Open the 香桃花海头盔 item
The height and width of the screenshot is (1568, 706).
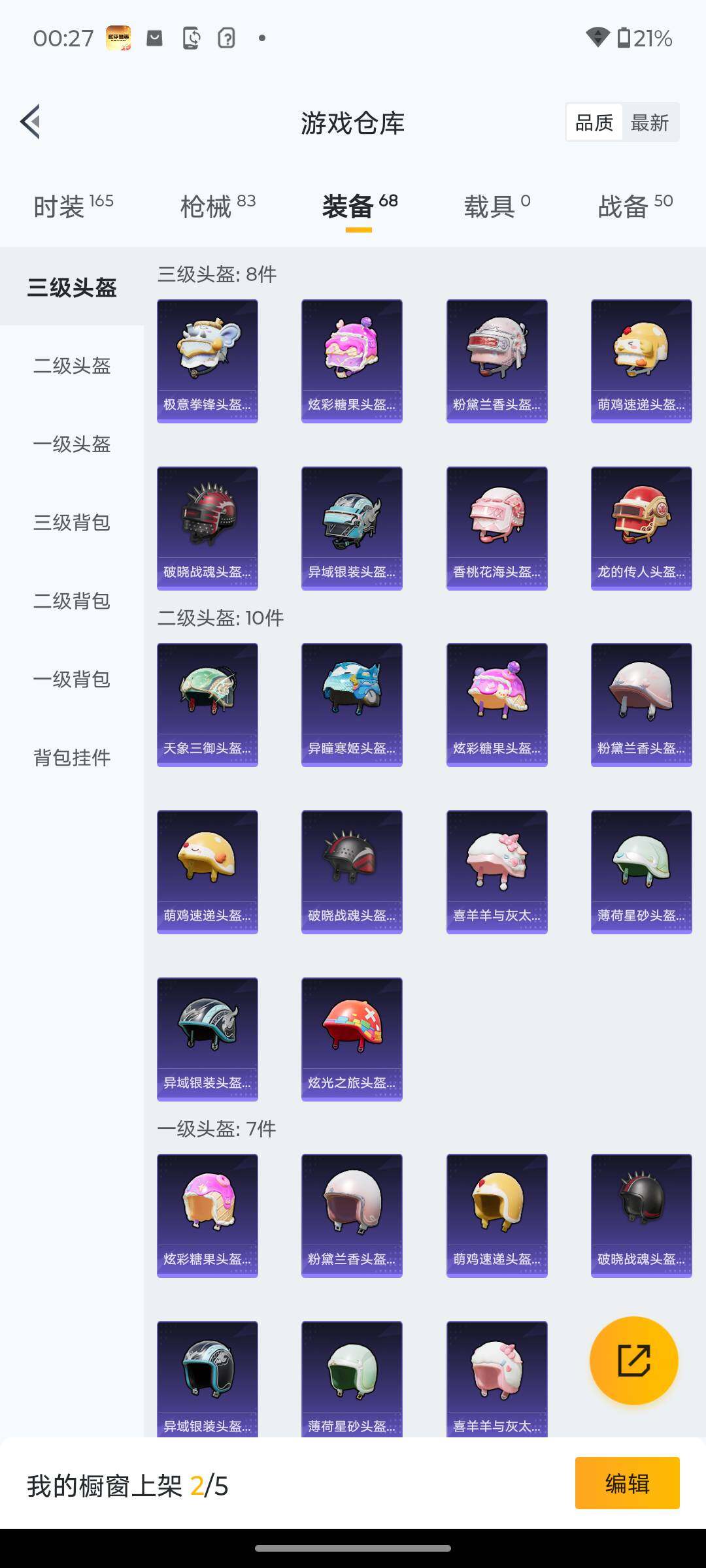point(497,528)
